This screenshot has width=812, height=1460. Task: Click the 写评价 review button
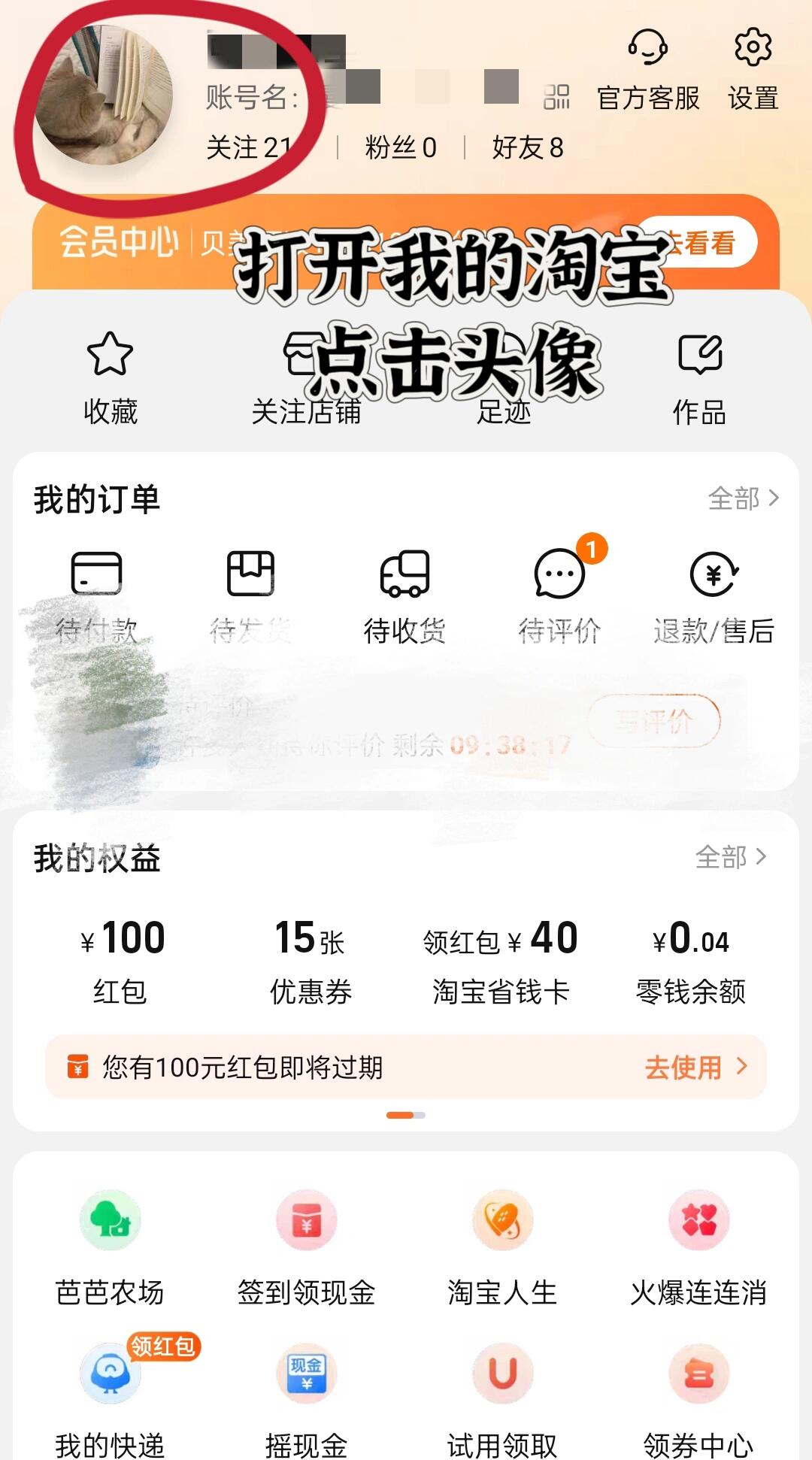pos(653,719)
